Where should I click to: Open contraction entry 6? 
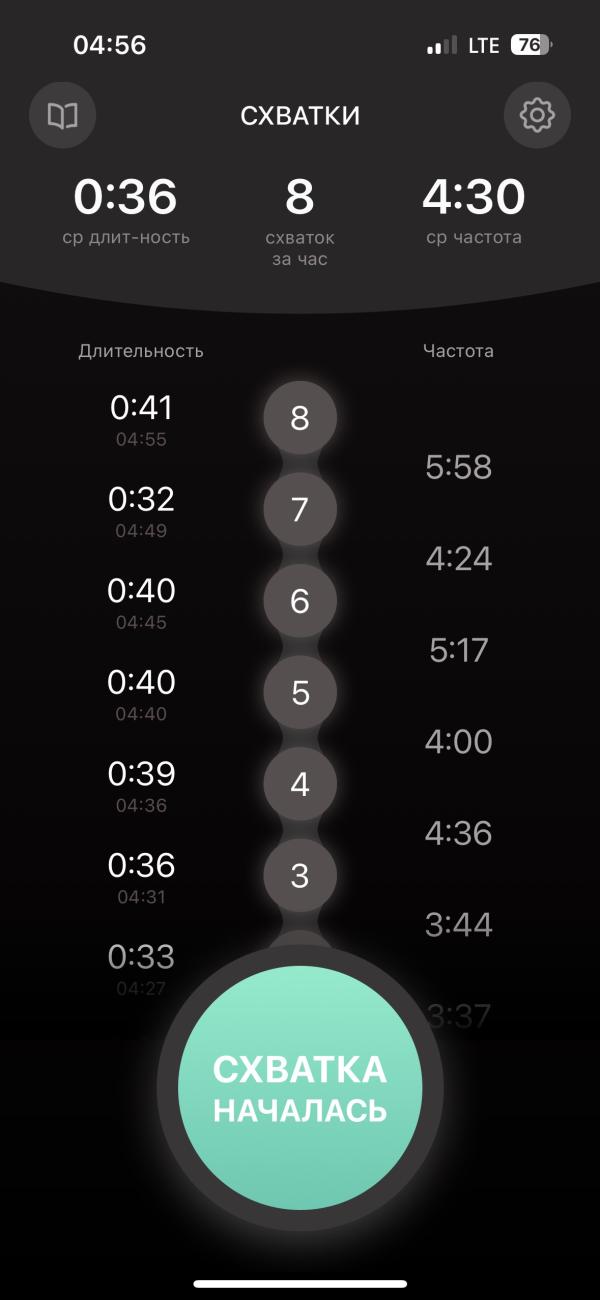300,601
